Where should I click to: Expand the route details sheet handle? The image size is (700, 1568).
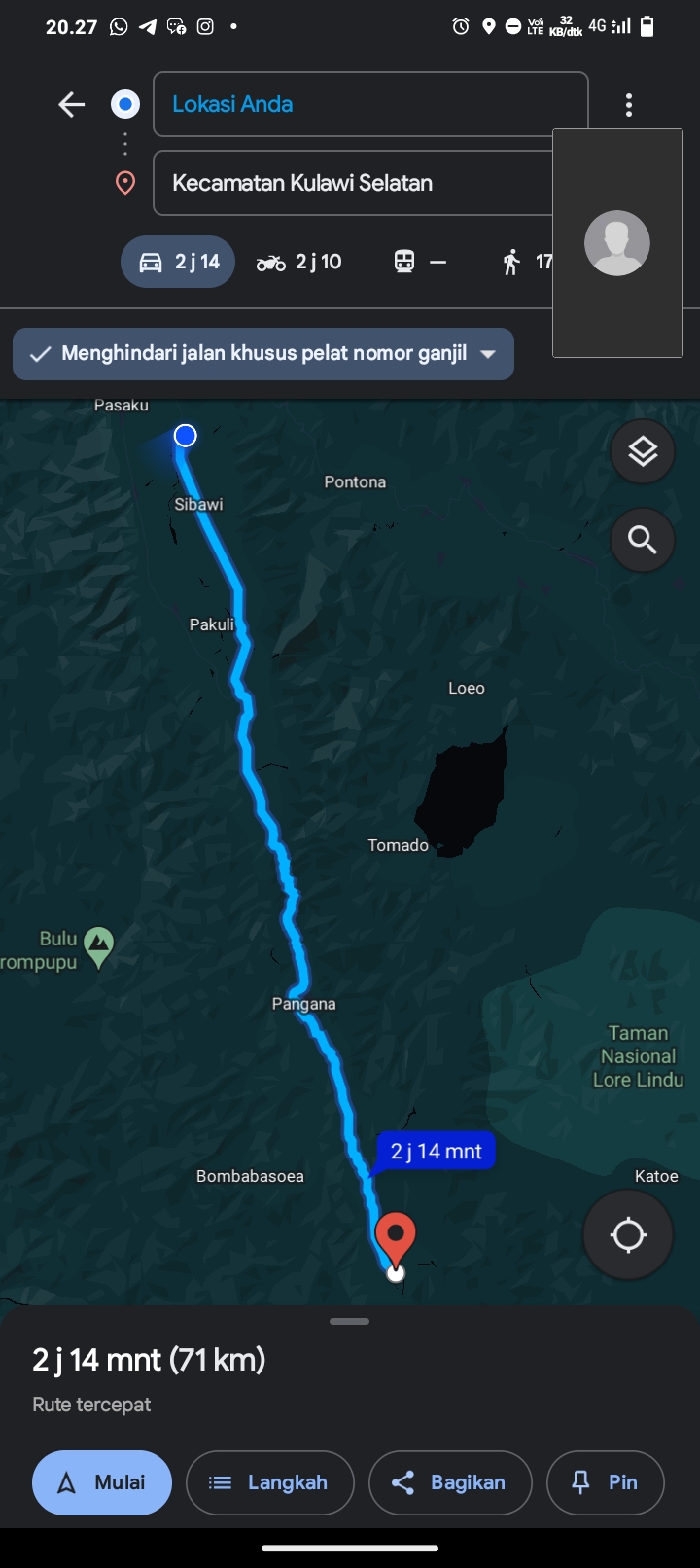click(349, 1321)
